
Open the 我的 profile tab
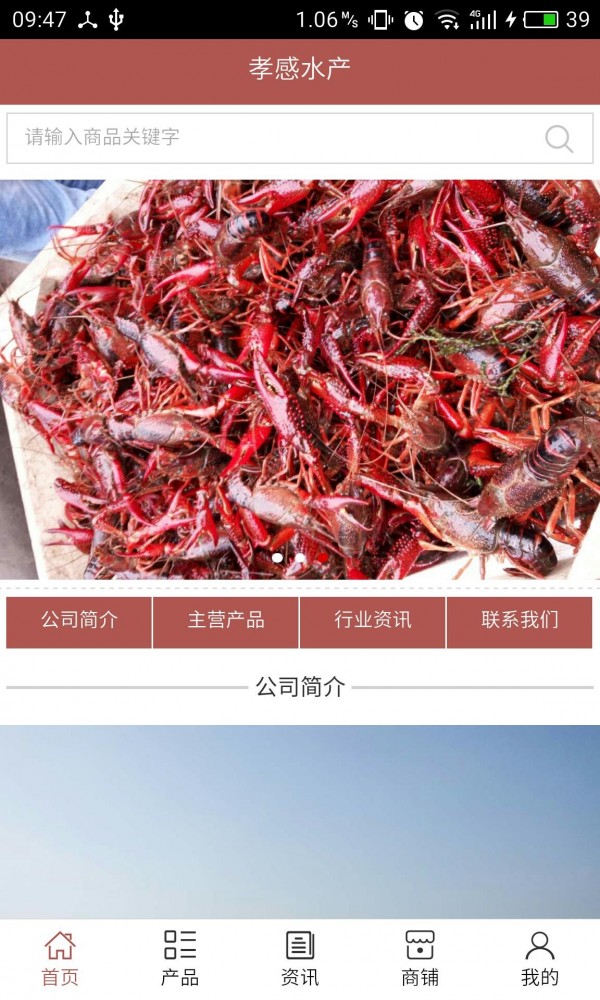[540, 958]
